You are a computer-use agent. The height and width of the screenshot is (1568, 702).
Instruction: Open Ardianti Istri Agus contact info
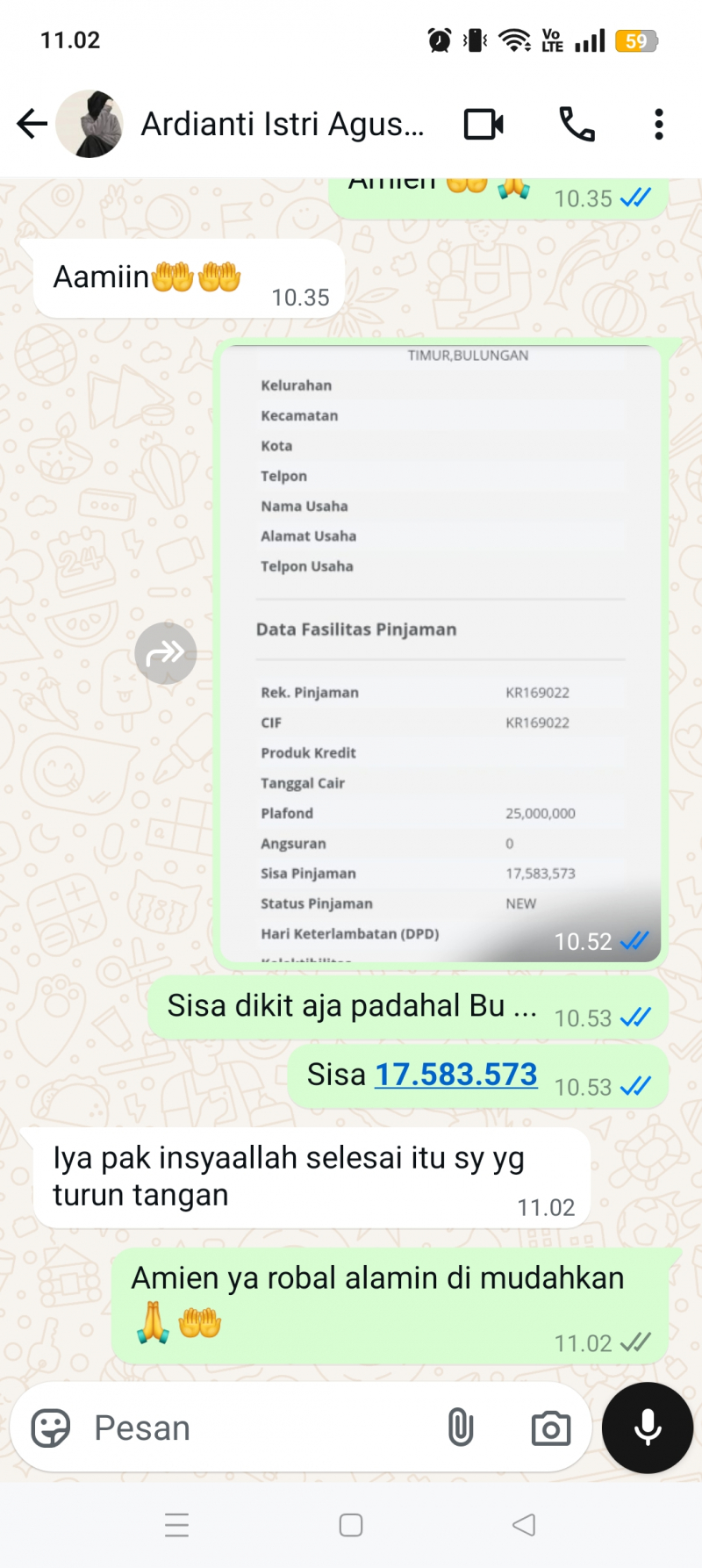[x=282, y=124]
